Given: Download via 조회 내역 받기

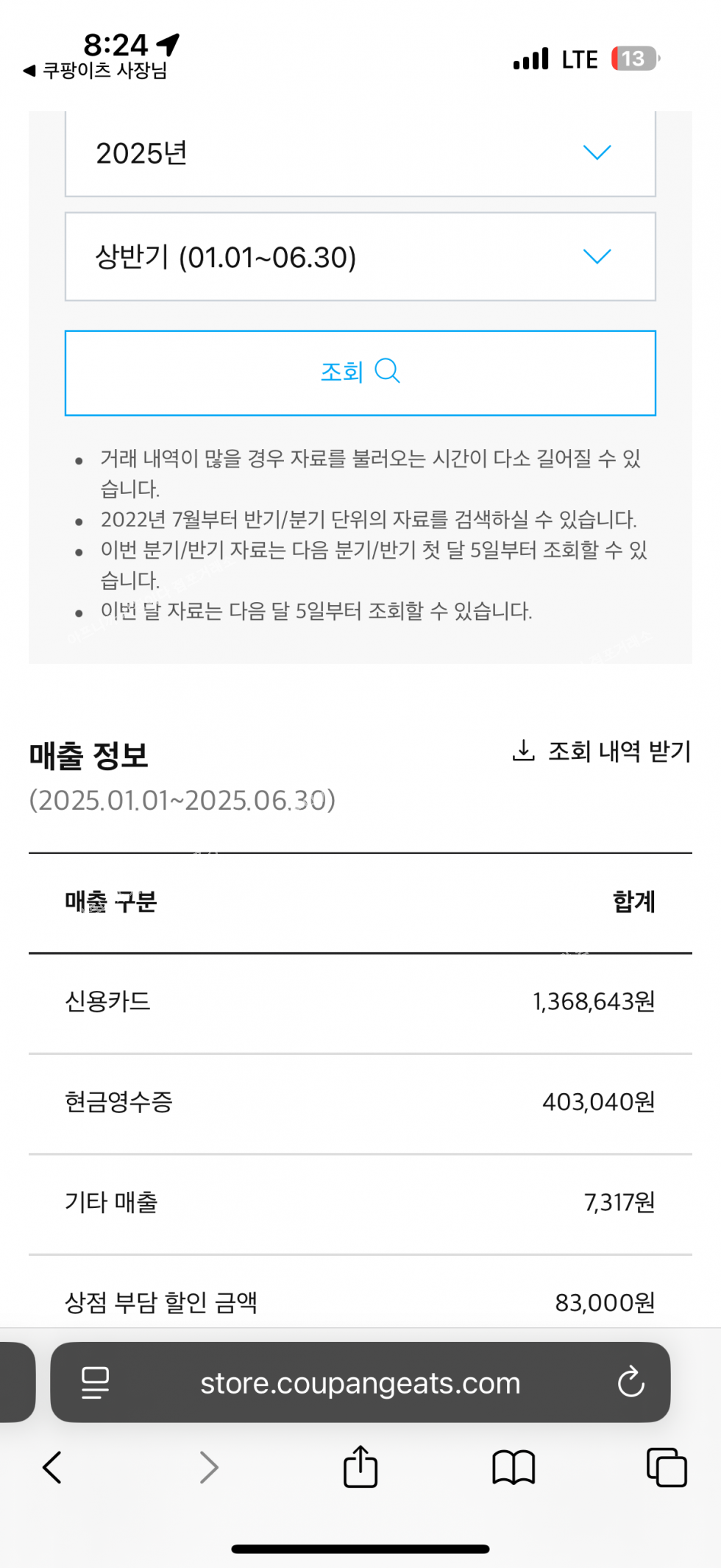Looking at the screenshot, I should (x=601, y=752).
